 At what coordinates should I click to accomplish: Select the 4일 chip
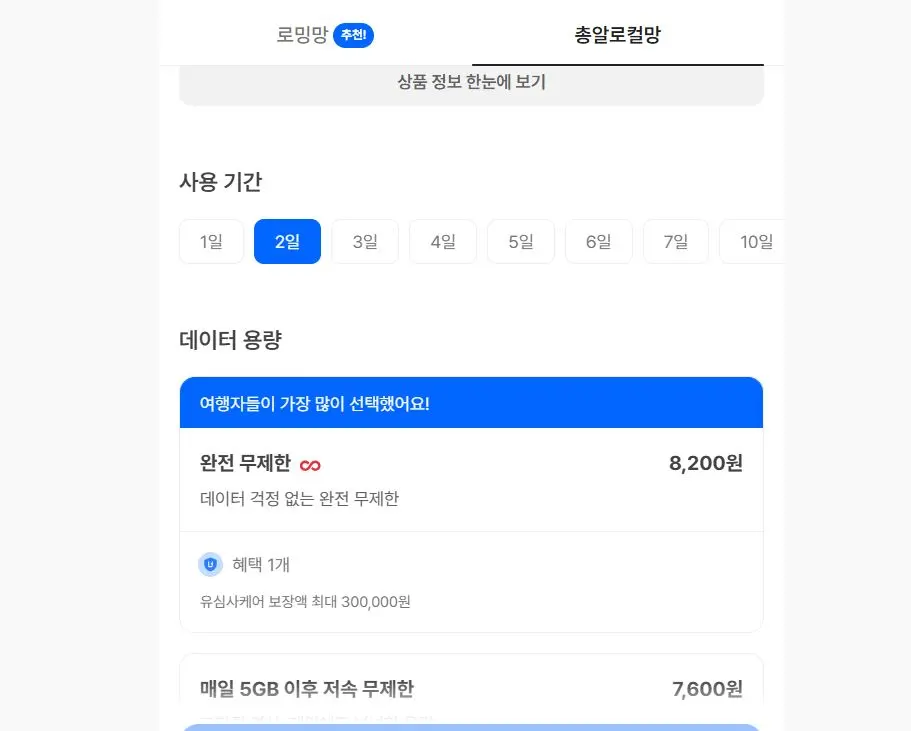point(443,241)
